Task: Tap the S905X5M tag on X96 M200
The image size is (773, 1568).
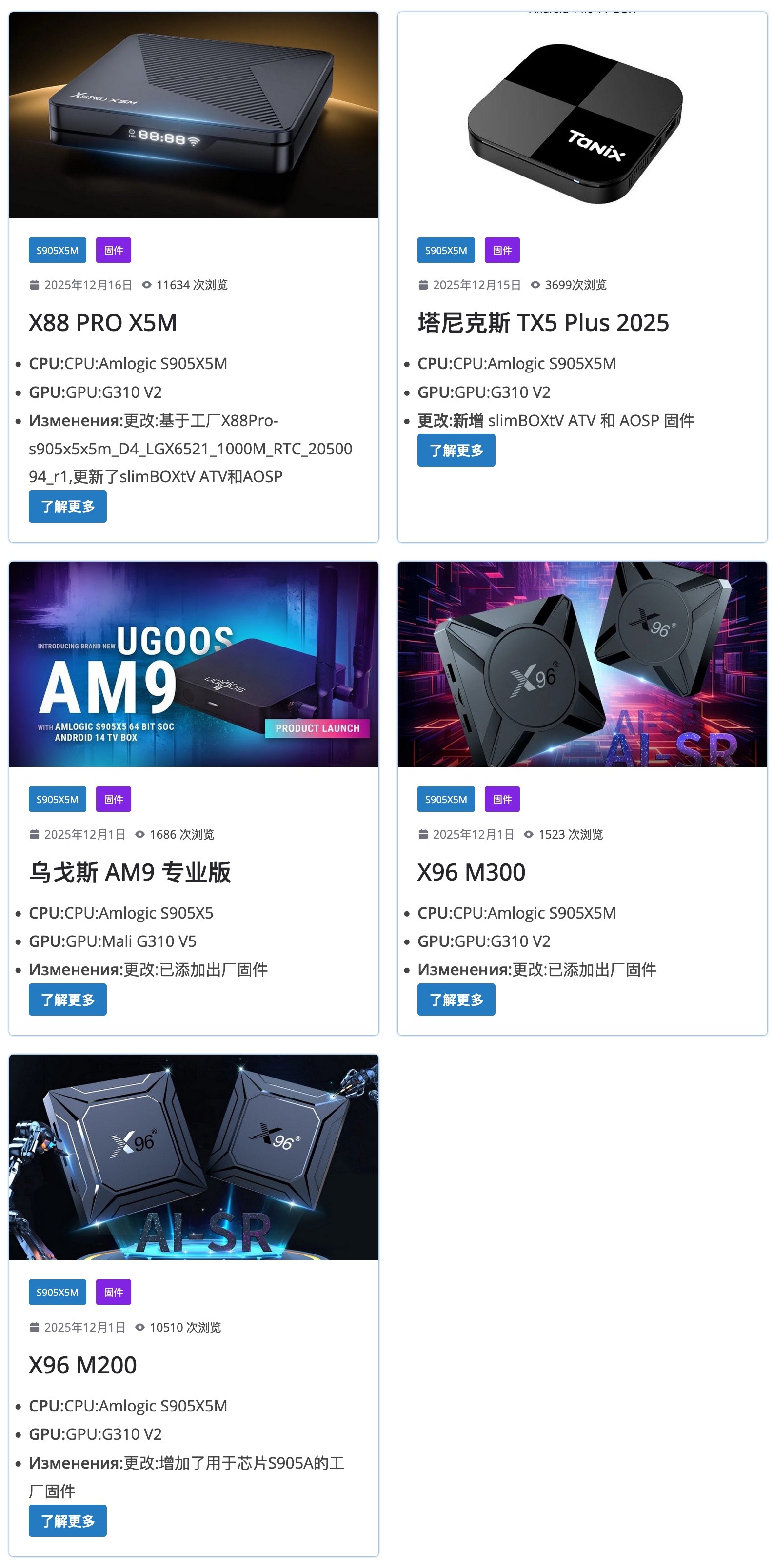Action: (57, 1292)
